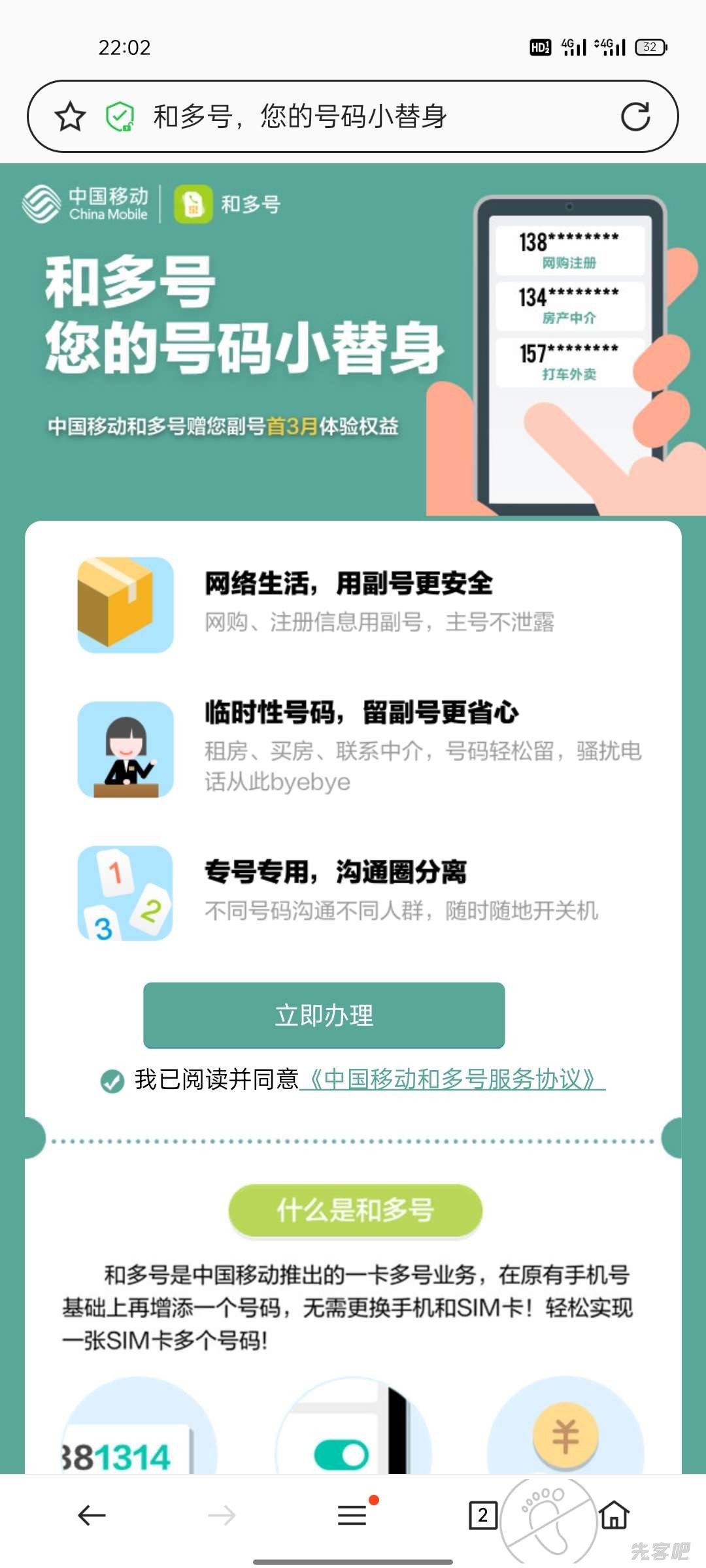Tap the 立即办理 button

click(x=324, y=1015)
